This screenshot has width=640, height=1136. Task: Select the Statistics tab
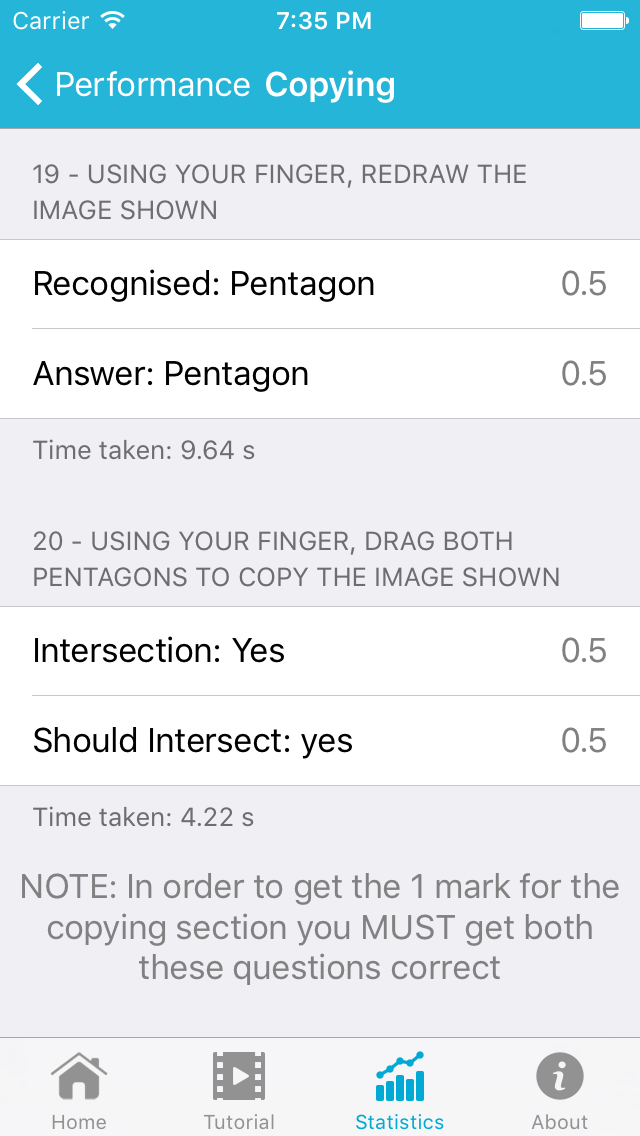400,1089
